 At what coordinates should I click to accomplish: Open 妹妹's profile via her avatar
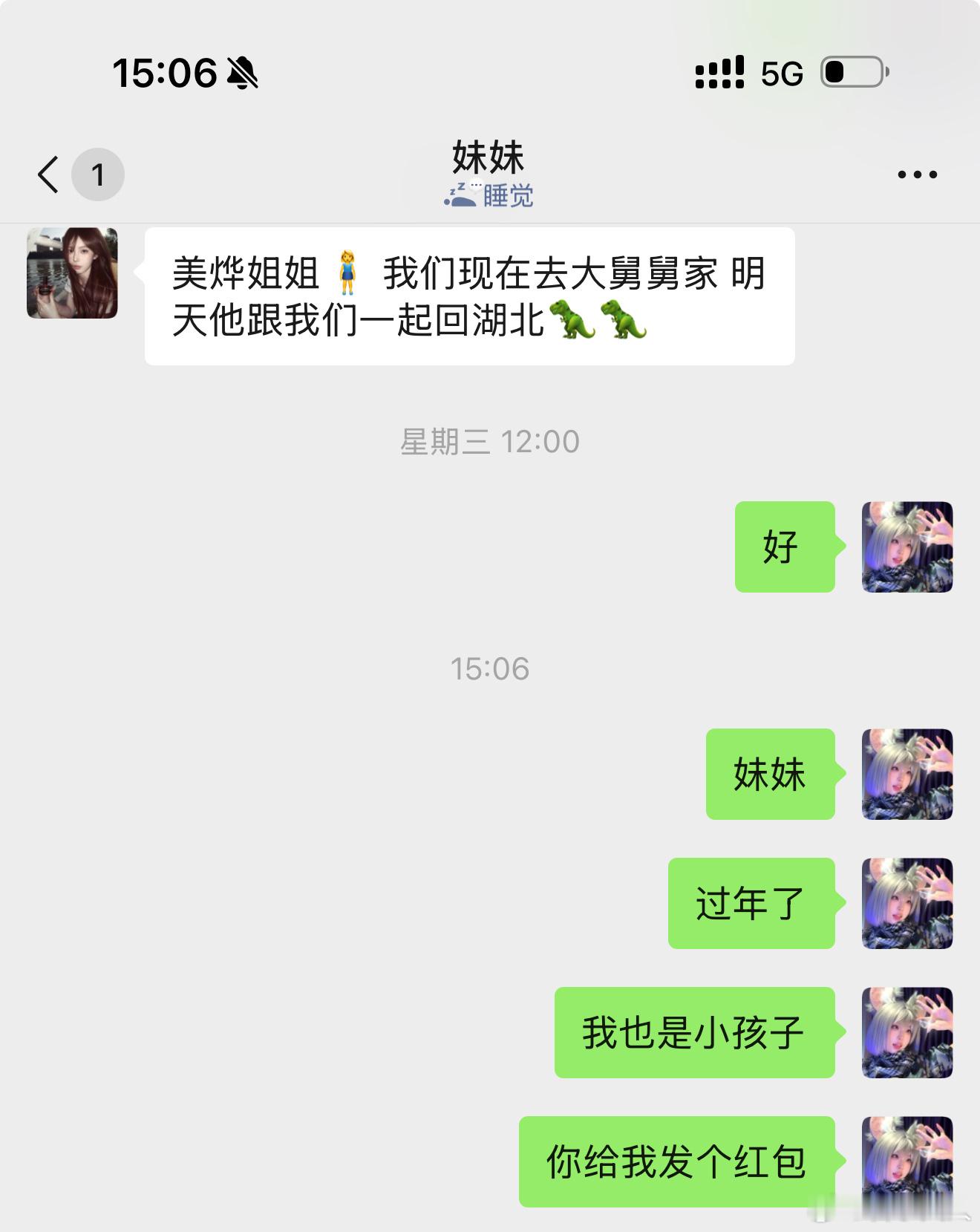click(72, 274)
